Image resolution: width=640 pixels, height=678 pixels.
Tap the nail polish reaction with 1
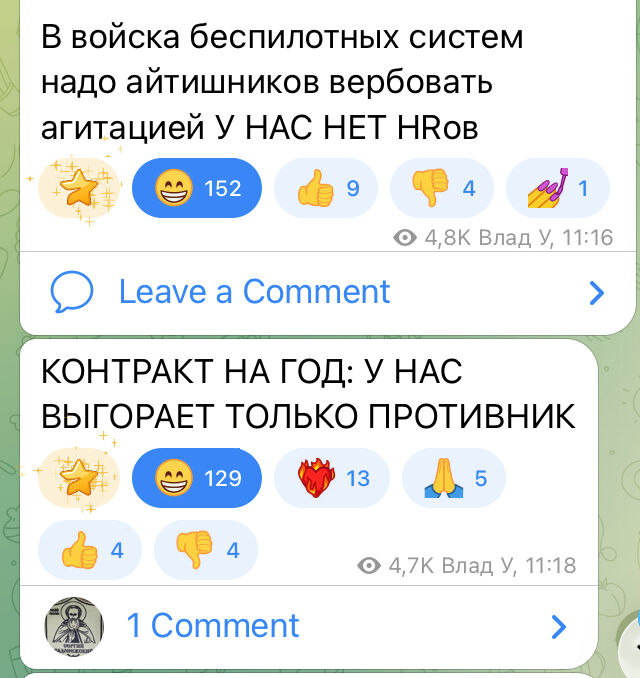tap(557, 187)
